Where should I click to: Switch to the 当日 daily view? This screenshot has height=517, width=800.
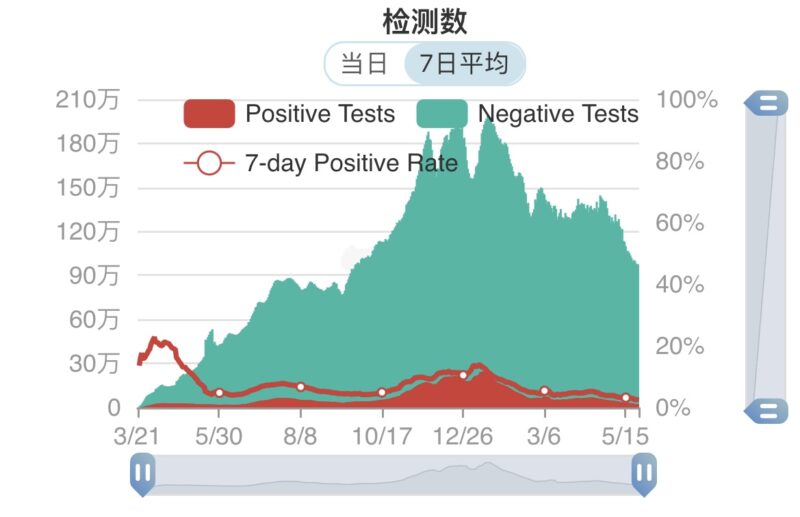click(x=364, y=64)
